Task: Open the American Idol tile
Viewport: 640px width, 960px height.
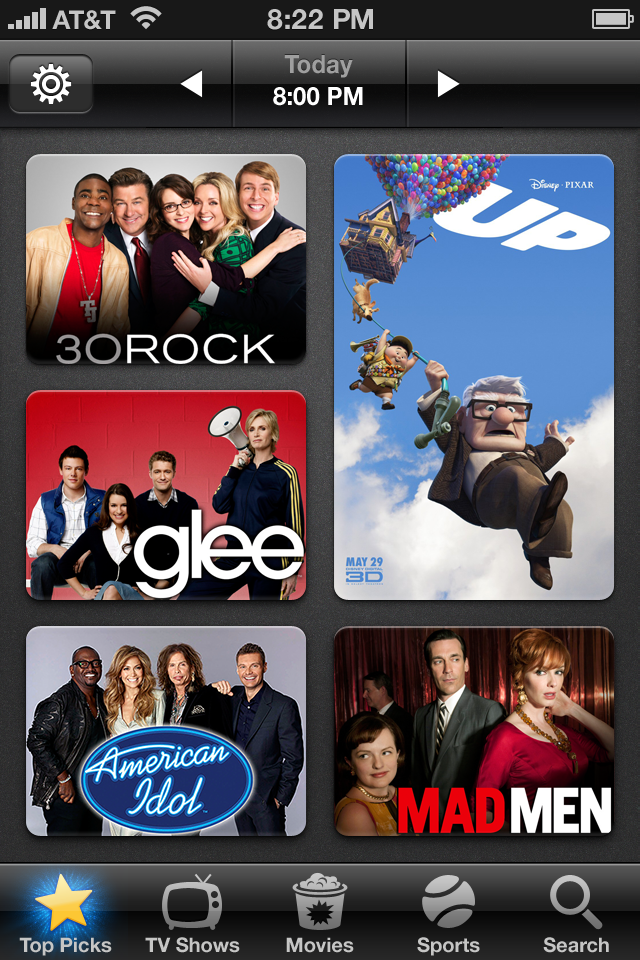Action: (x=166, y=731)
